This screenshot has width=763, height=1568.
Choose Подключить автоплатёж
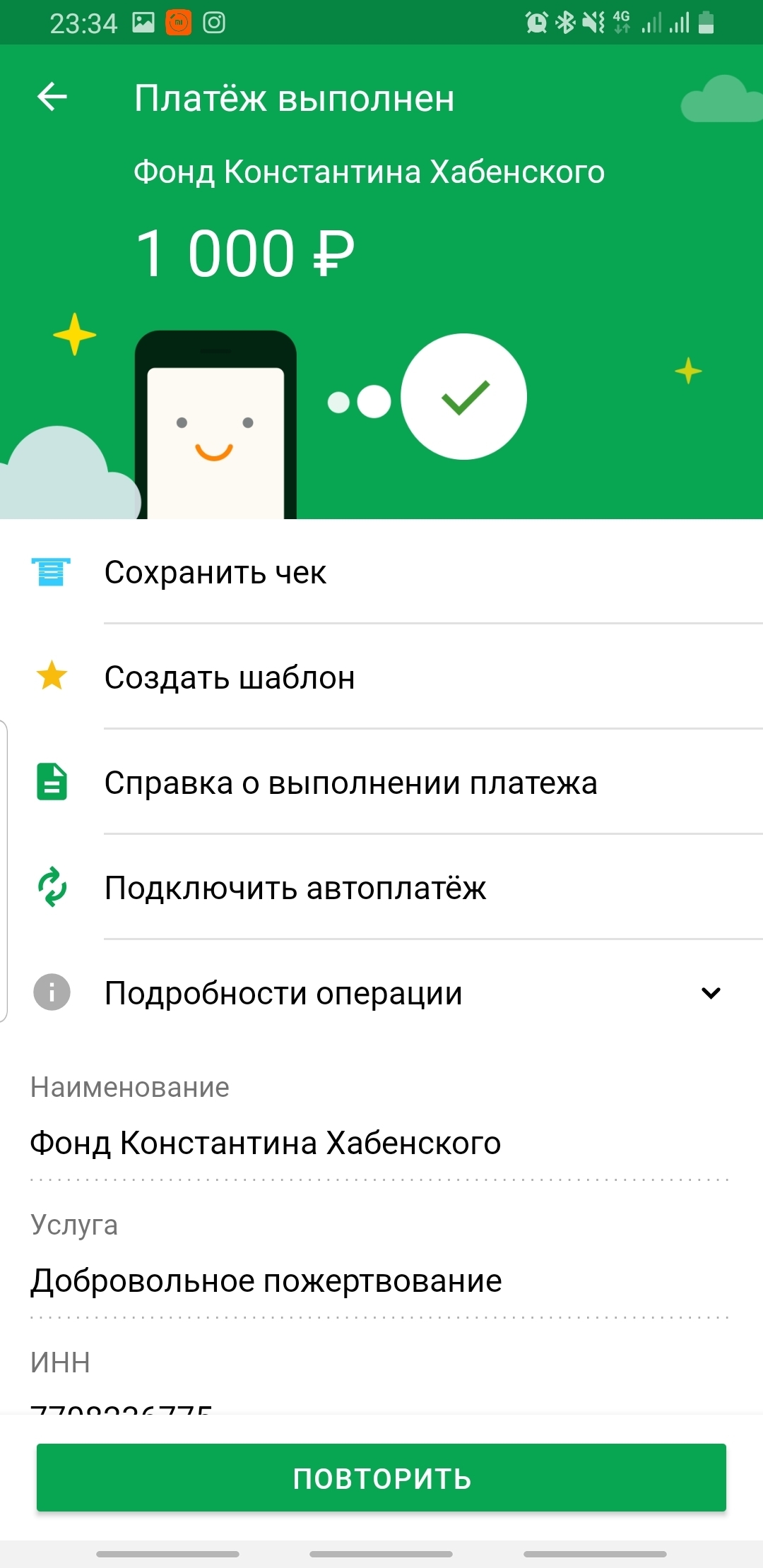pos(295,888)
